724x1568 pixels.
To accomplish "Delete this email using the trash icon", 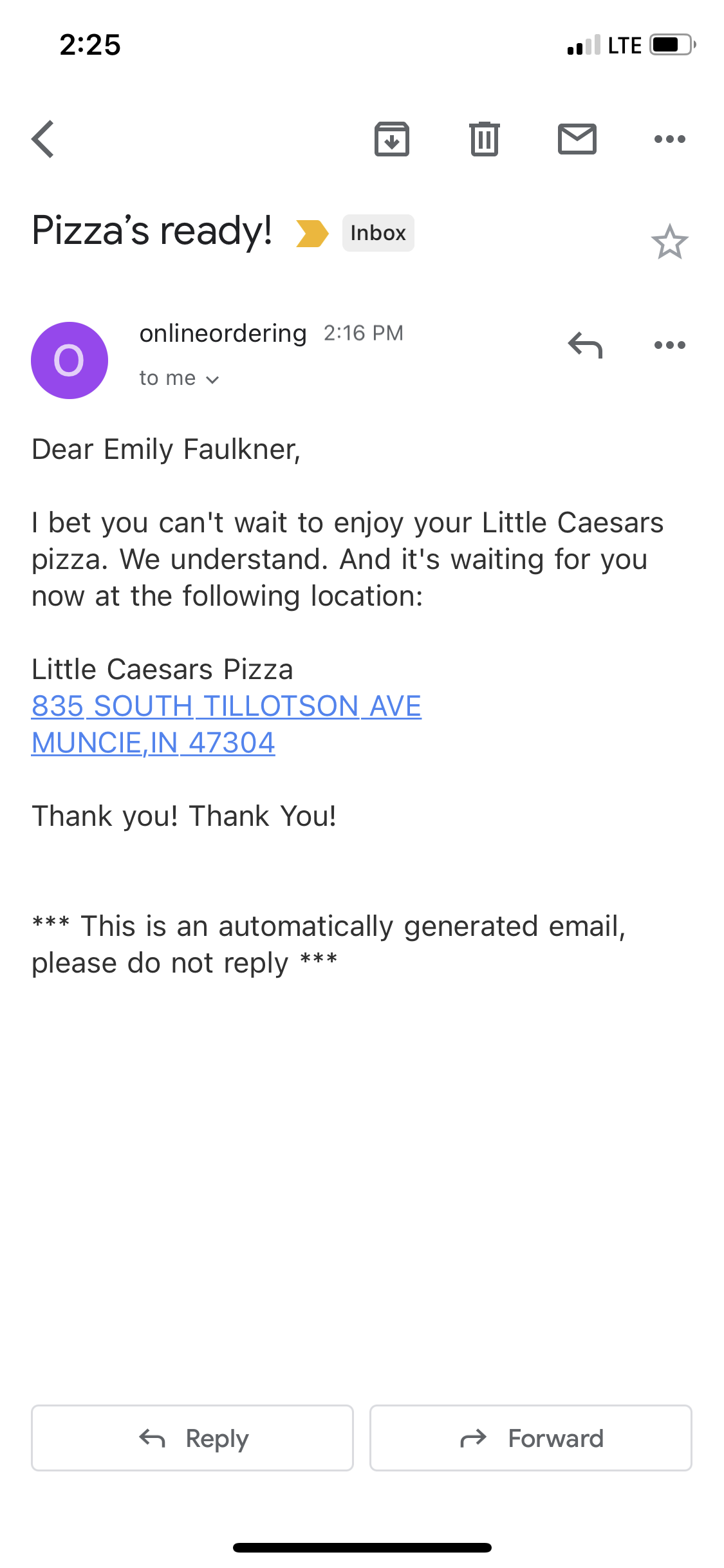I will (485, 138).
